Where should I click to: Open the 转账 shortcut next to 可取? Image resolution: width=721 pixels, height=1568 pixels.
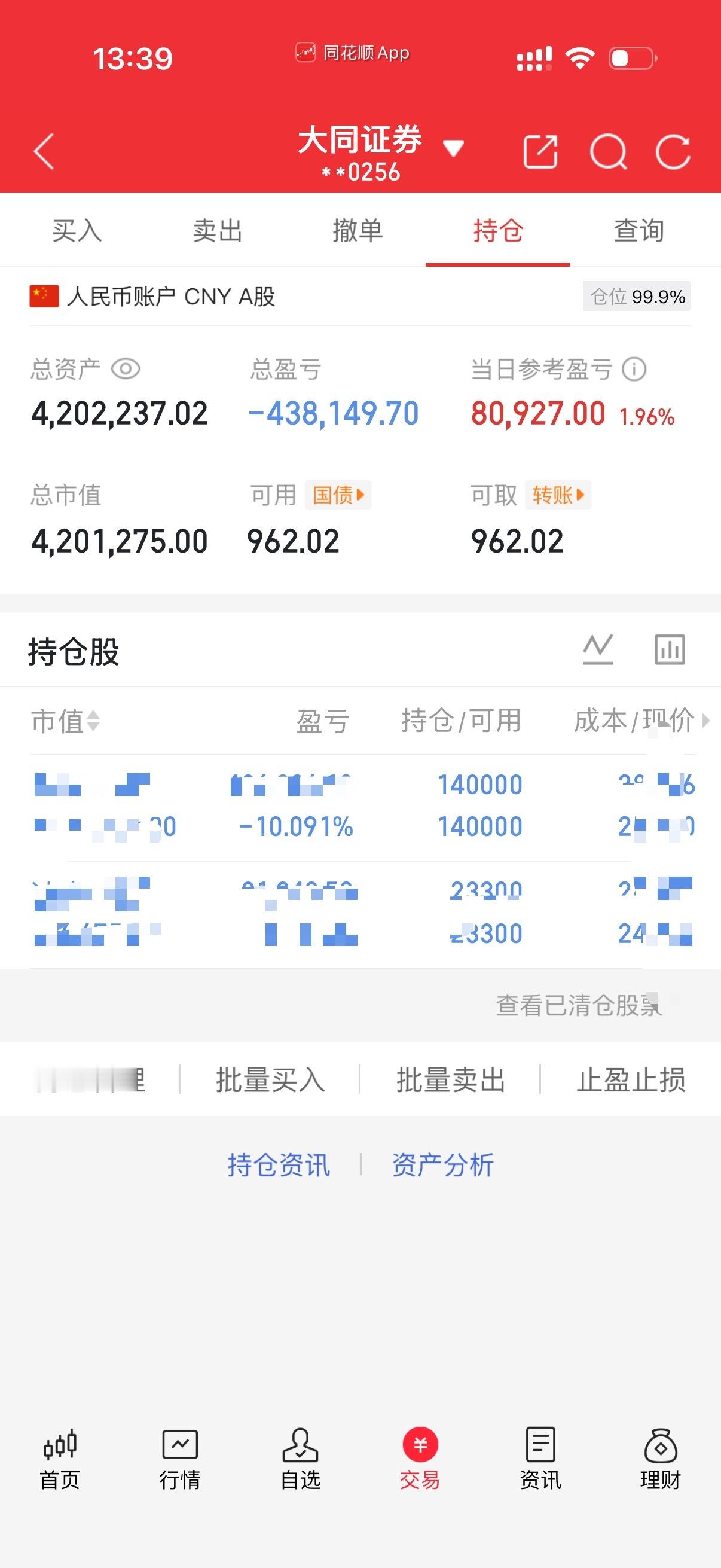tap(557, 496)
